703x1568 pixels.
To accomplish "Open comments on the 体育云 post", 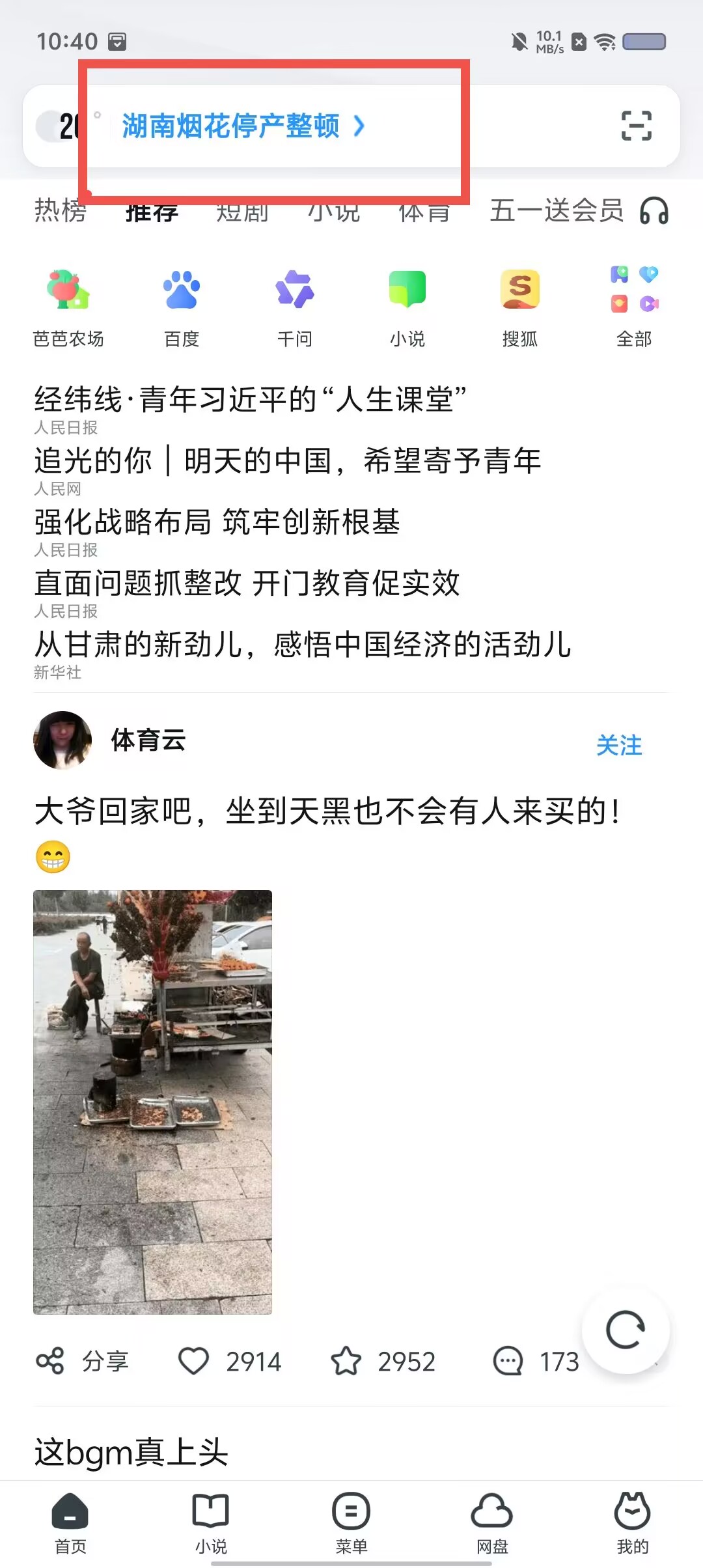I will (536, 1362).
